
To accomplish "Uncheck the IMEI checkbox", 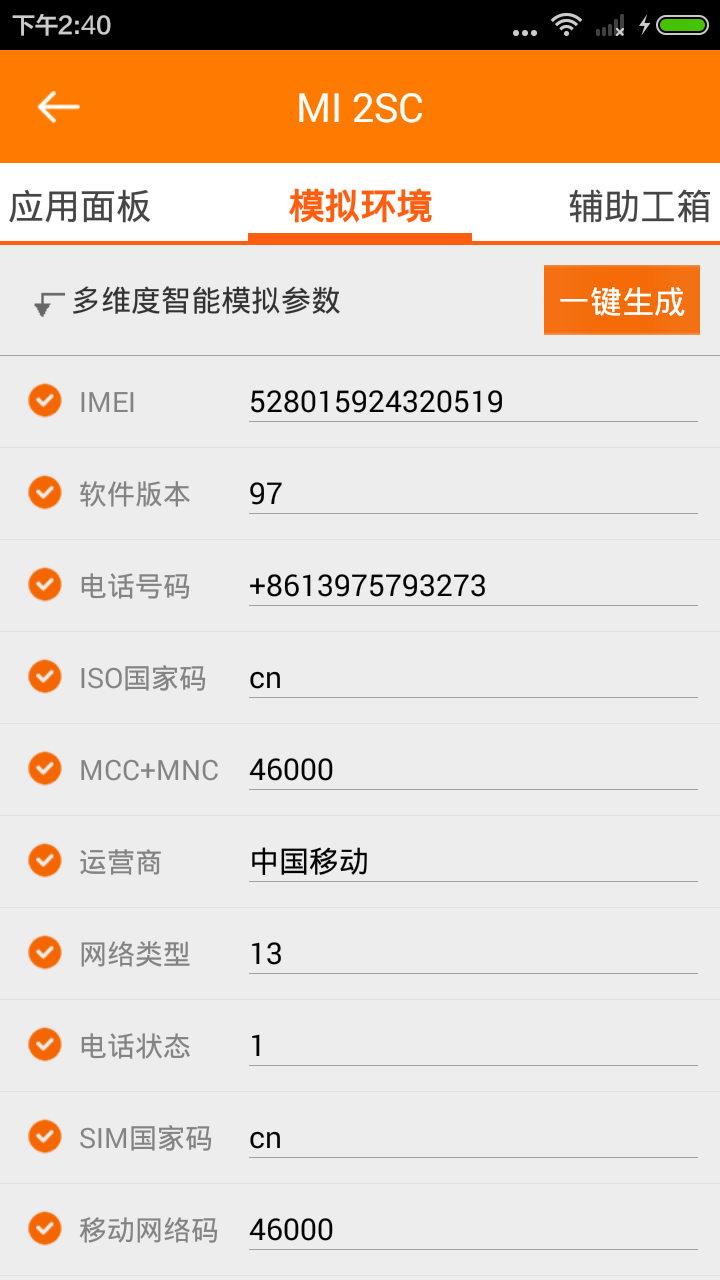I will [x=44, y=401].
